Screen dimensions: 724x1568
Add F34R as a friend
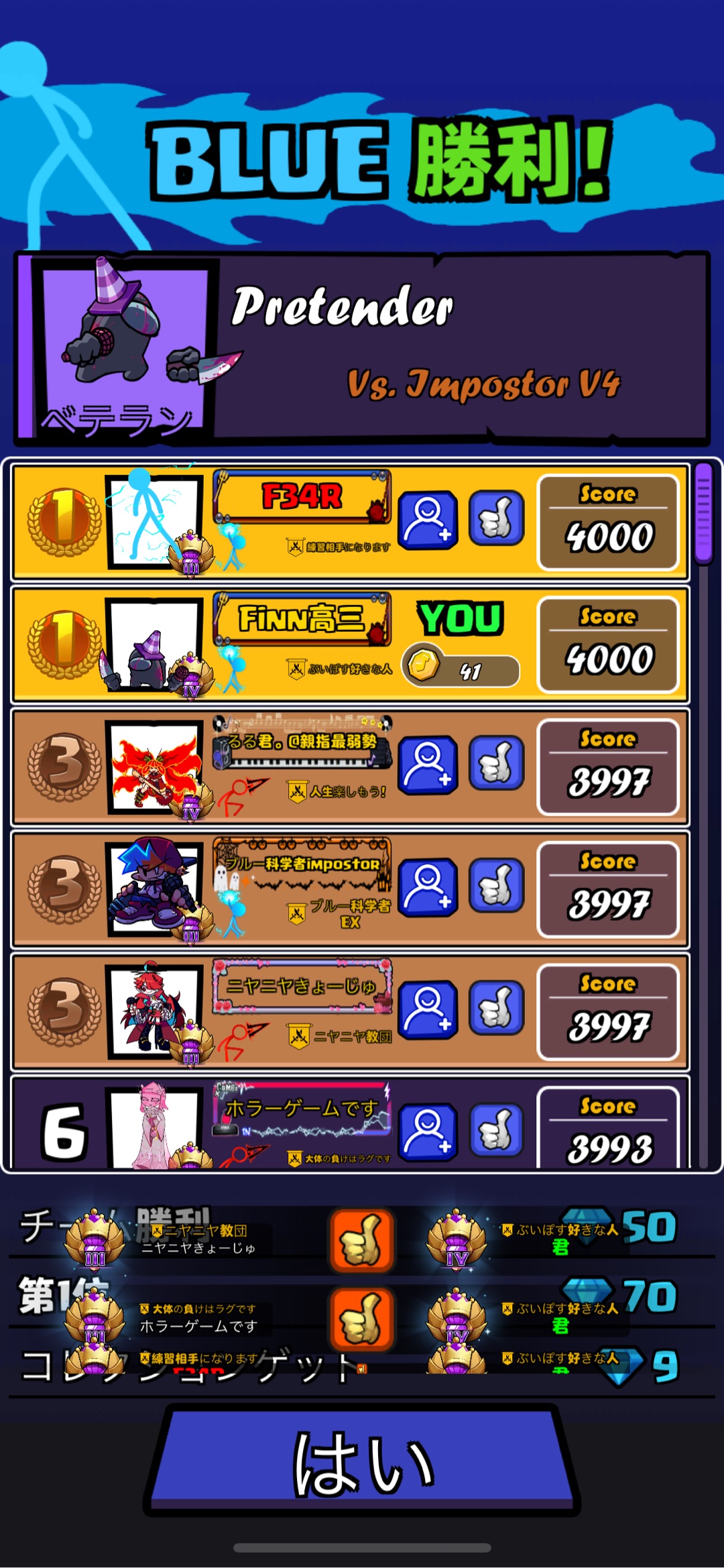[428, 520]
